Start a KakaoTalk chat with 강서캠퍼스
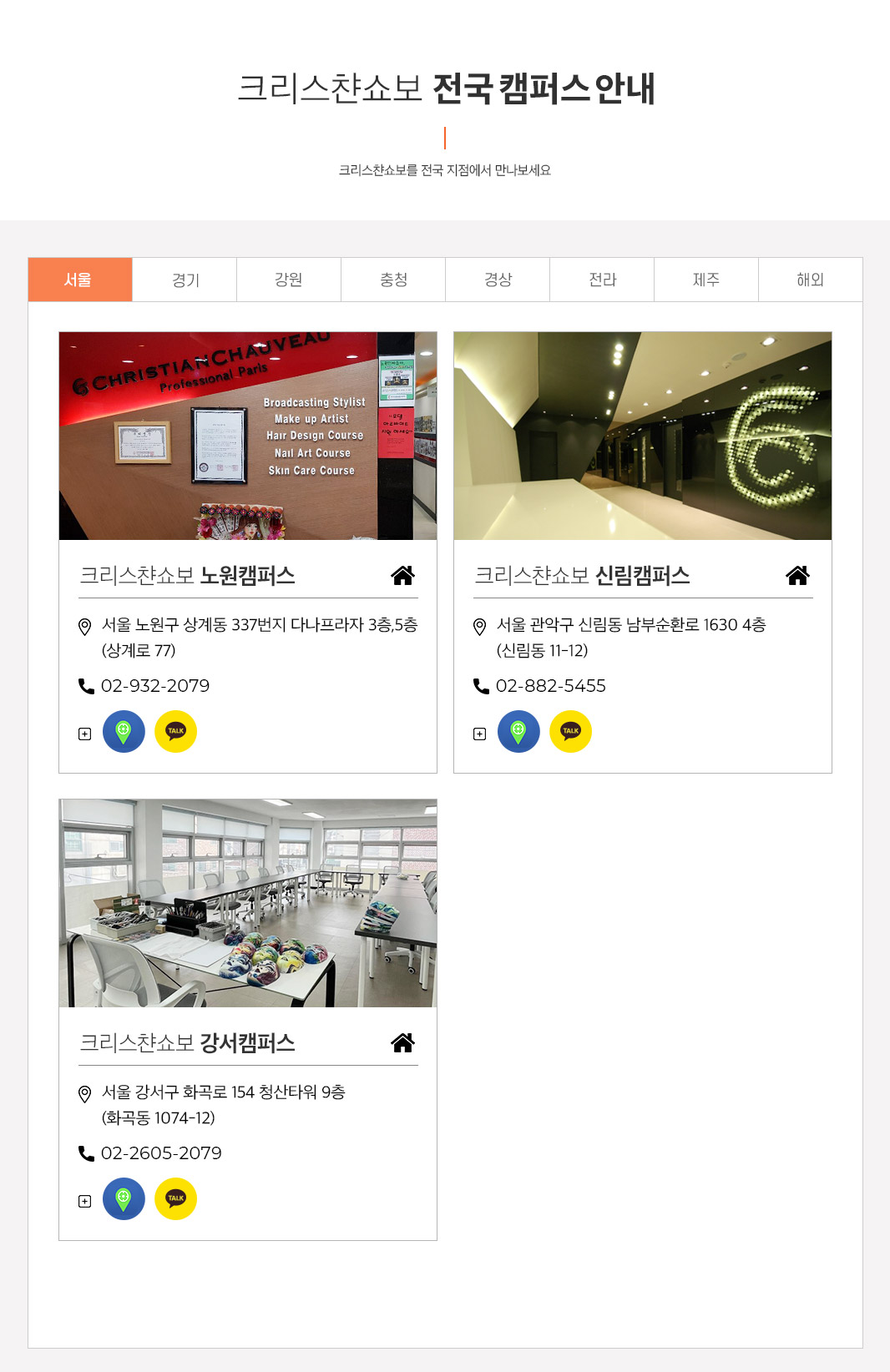 pos(175,1199)
